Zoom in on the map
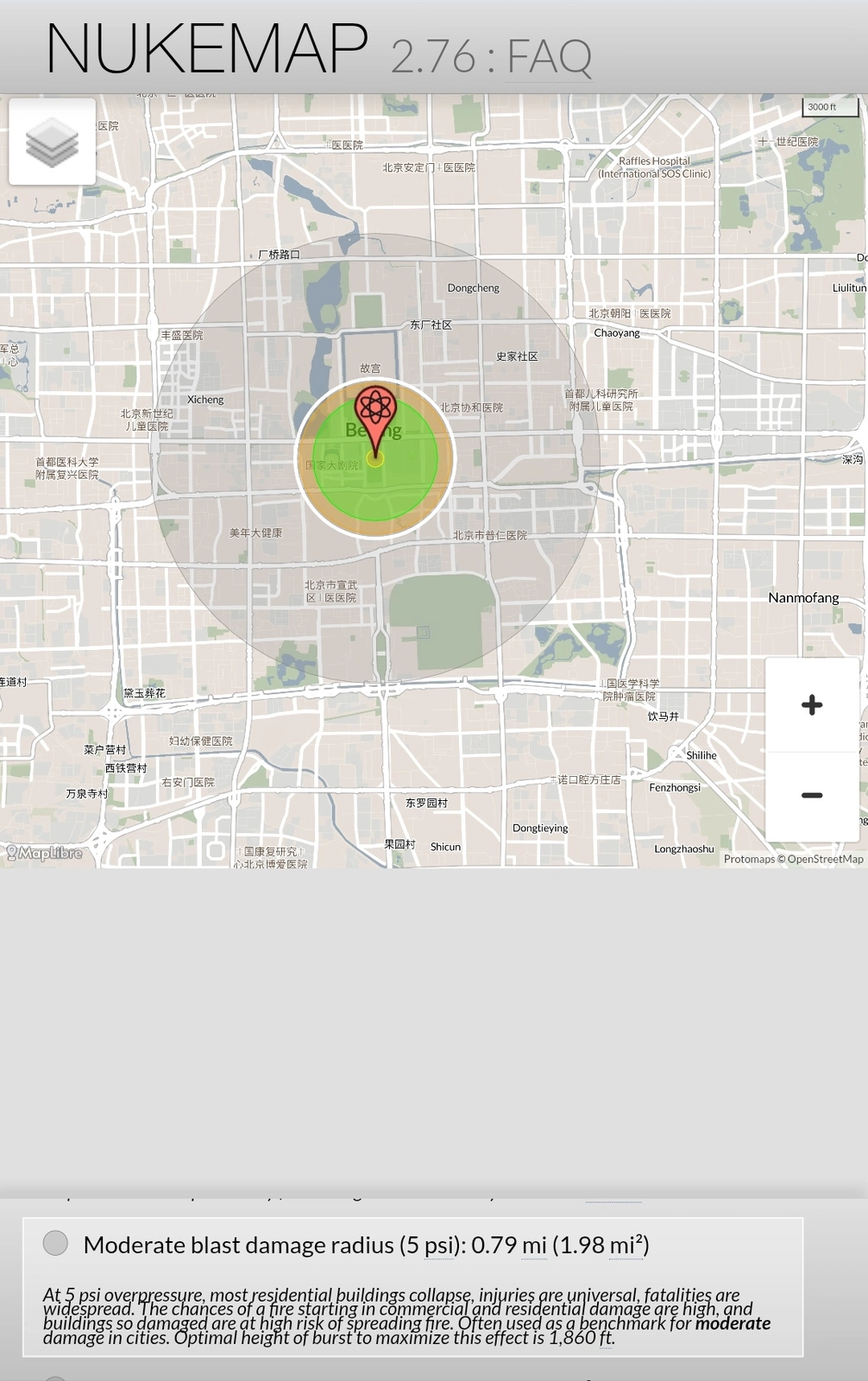868x1381 pixels. click(811, 705)
